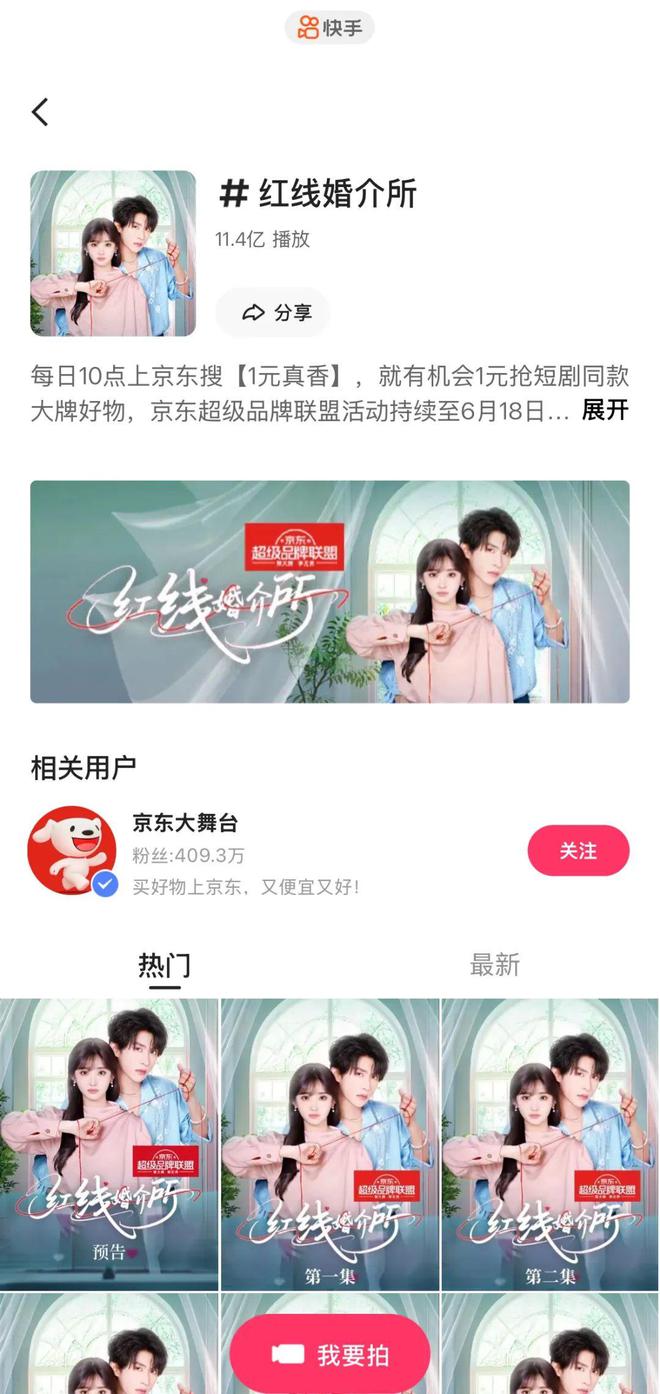
Task: Open the 红线婚介所 promotional banner
Action: point(330,592)
